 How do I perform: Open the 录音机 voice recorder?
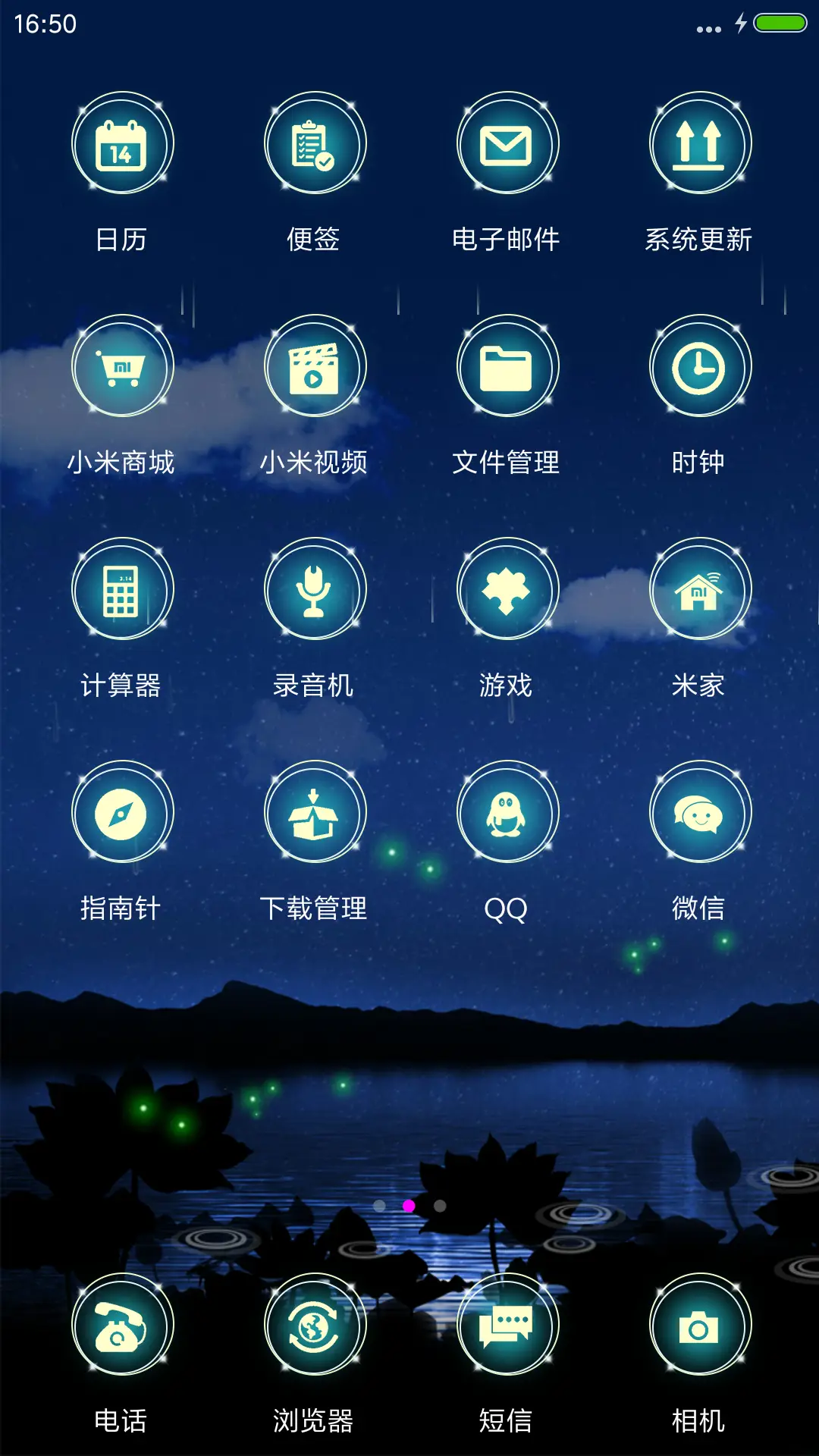pos(315,591)
